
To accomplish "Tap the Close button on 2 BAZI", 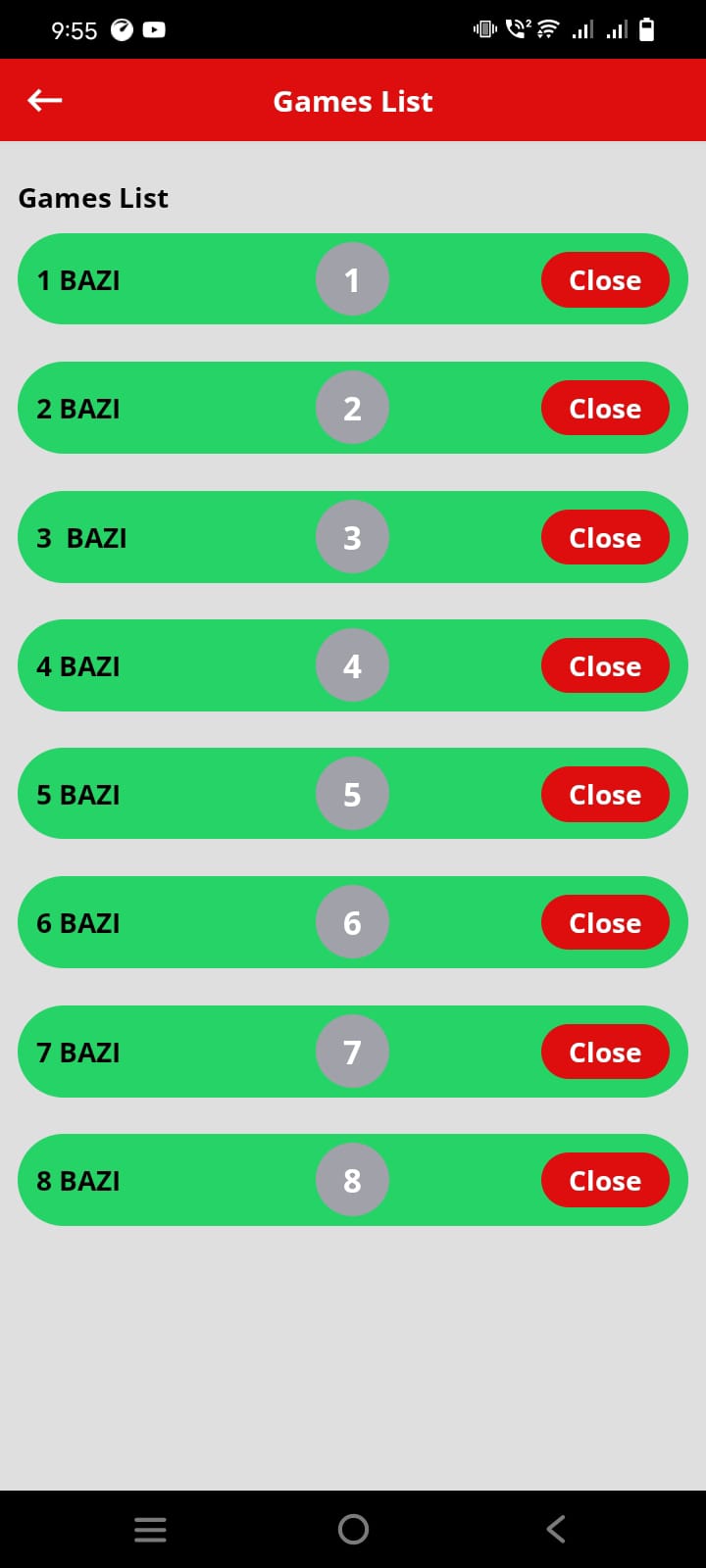I will point(605,409).
